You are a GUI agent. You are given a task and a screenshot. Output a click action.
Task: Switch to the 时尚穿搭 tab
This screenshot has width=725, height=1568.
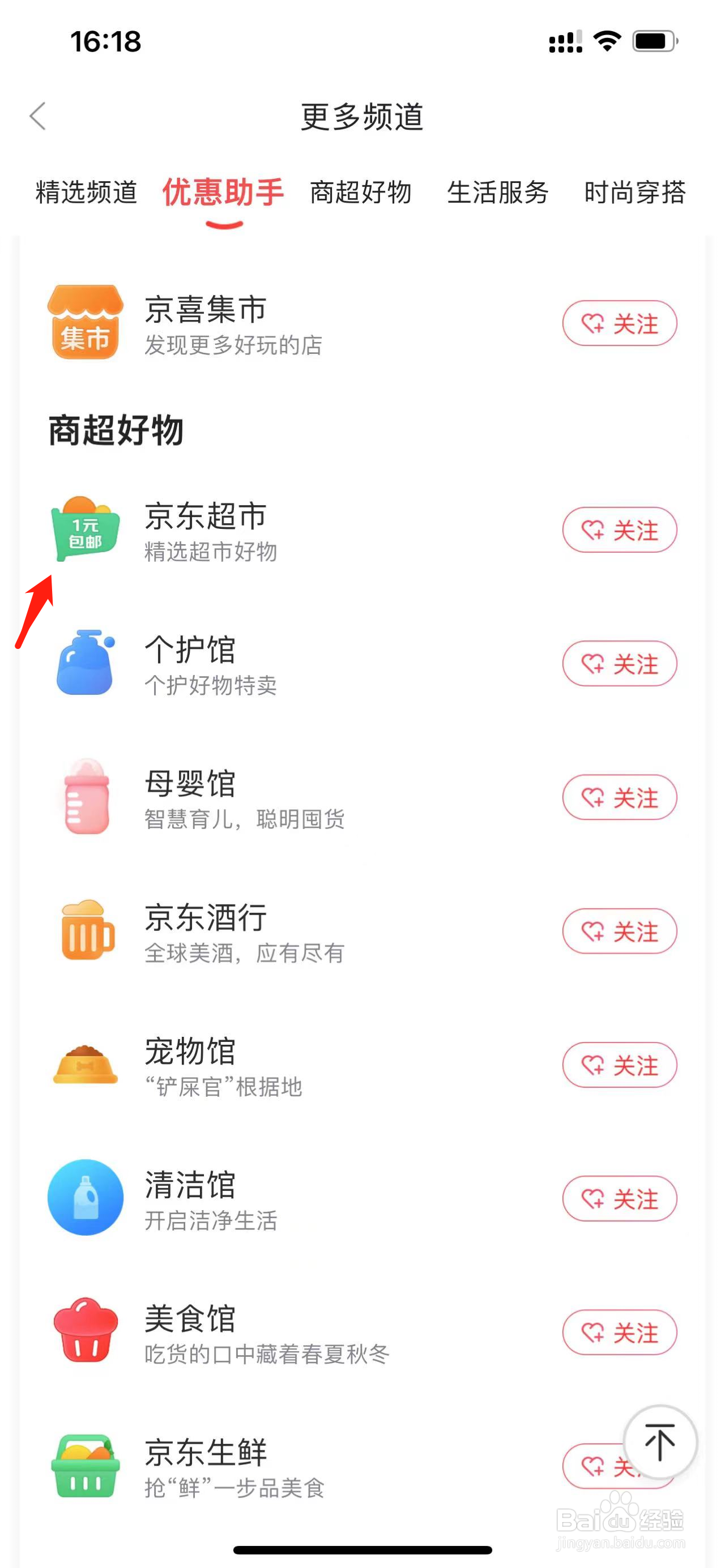[635, 193]
